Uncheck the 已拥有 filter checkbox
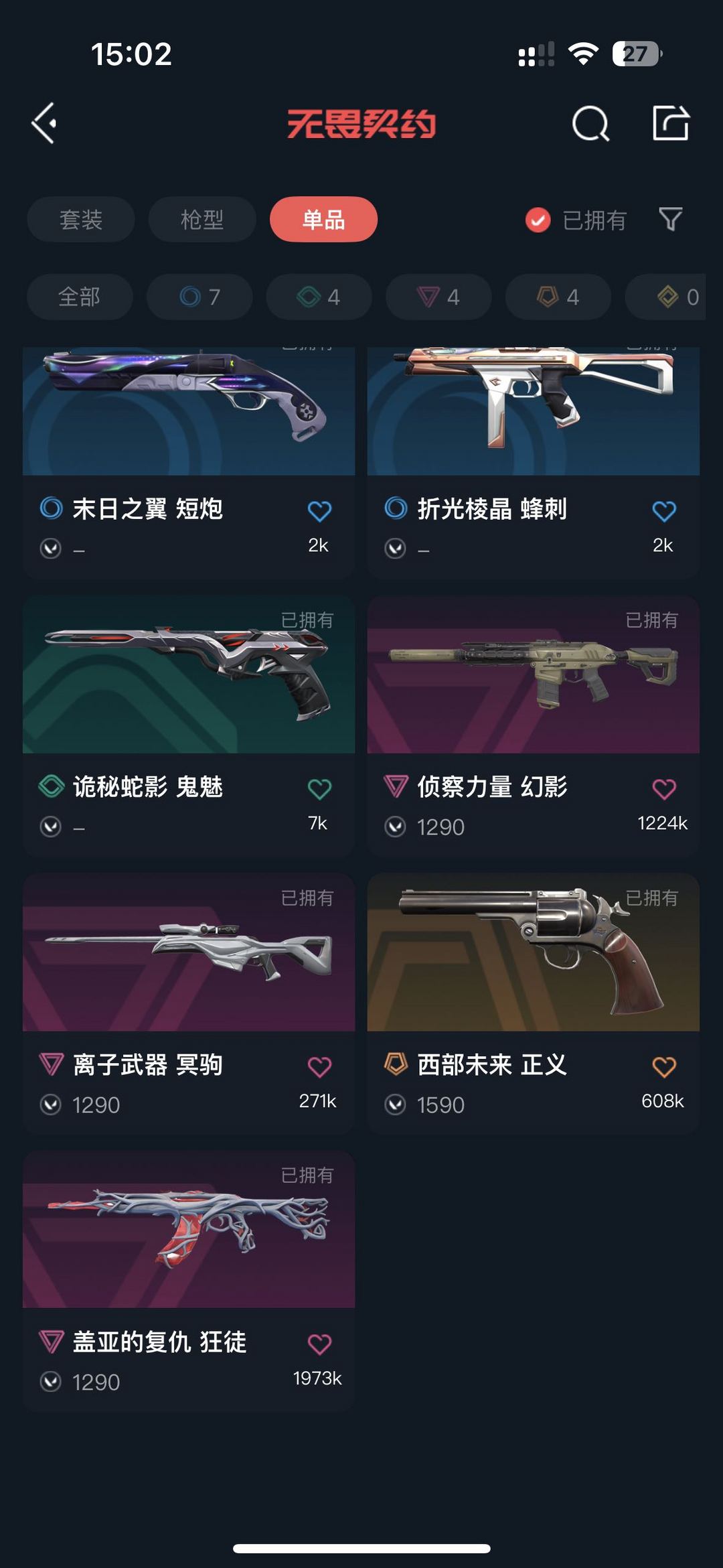This screenshot has height=1568, width=723. [x=538, y=220]
